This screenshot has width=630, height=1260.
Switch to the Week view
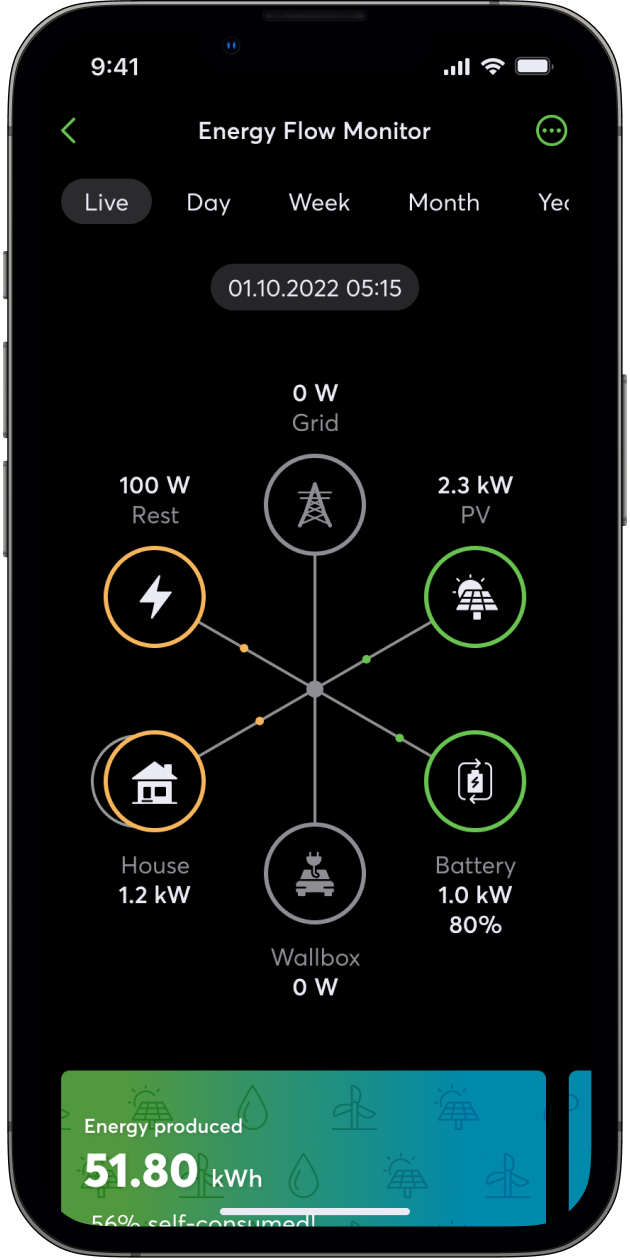click(x=319, y=202)
